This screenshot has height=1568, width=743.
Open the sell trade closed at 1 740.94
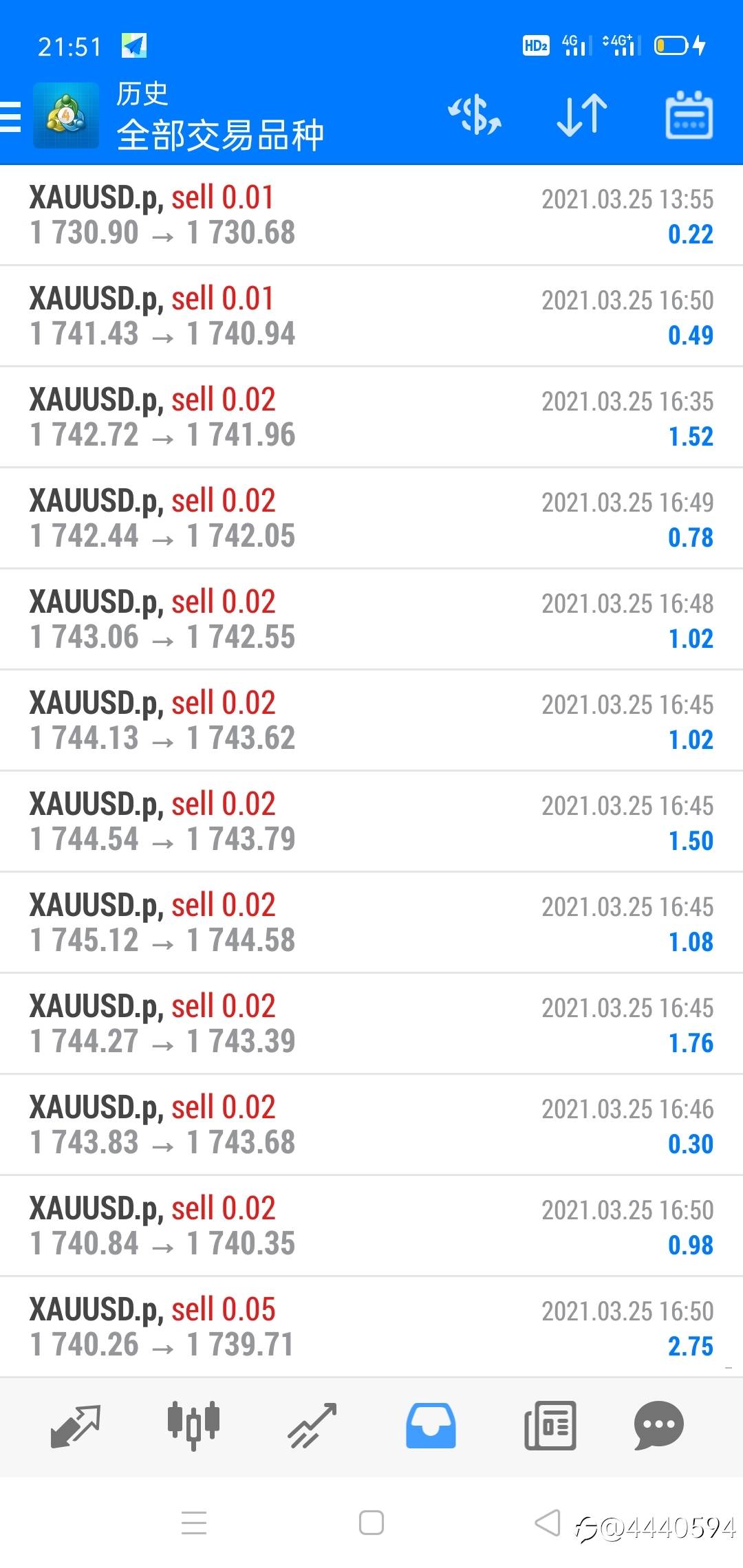[371, 316]
